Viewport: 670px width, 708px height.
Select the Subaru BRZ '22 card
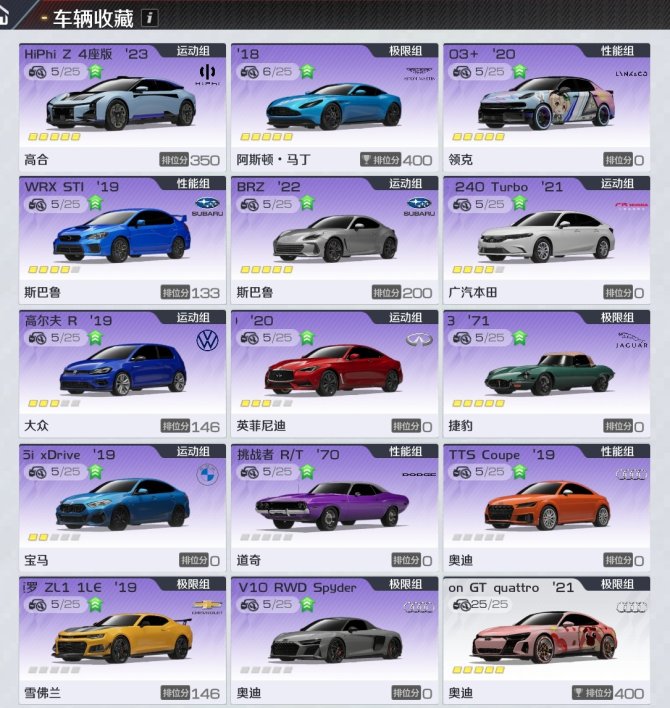pos(333,238)
